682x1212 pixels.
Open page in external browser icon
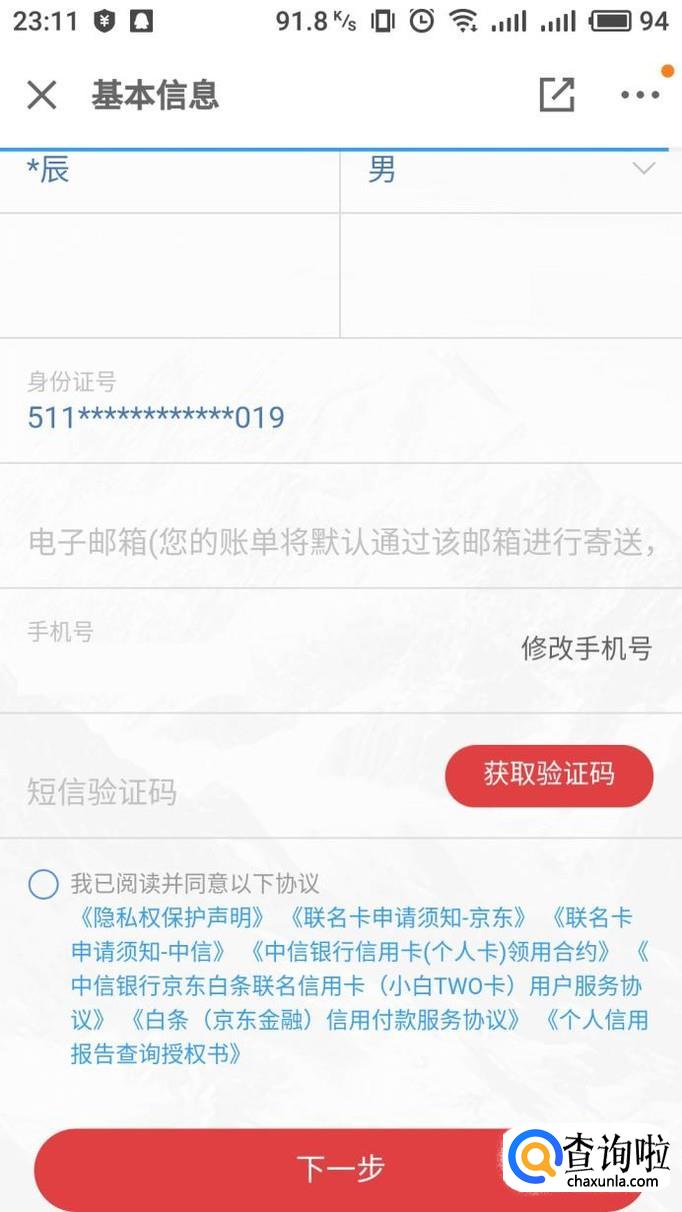(557, 95)
